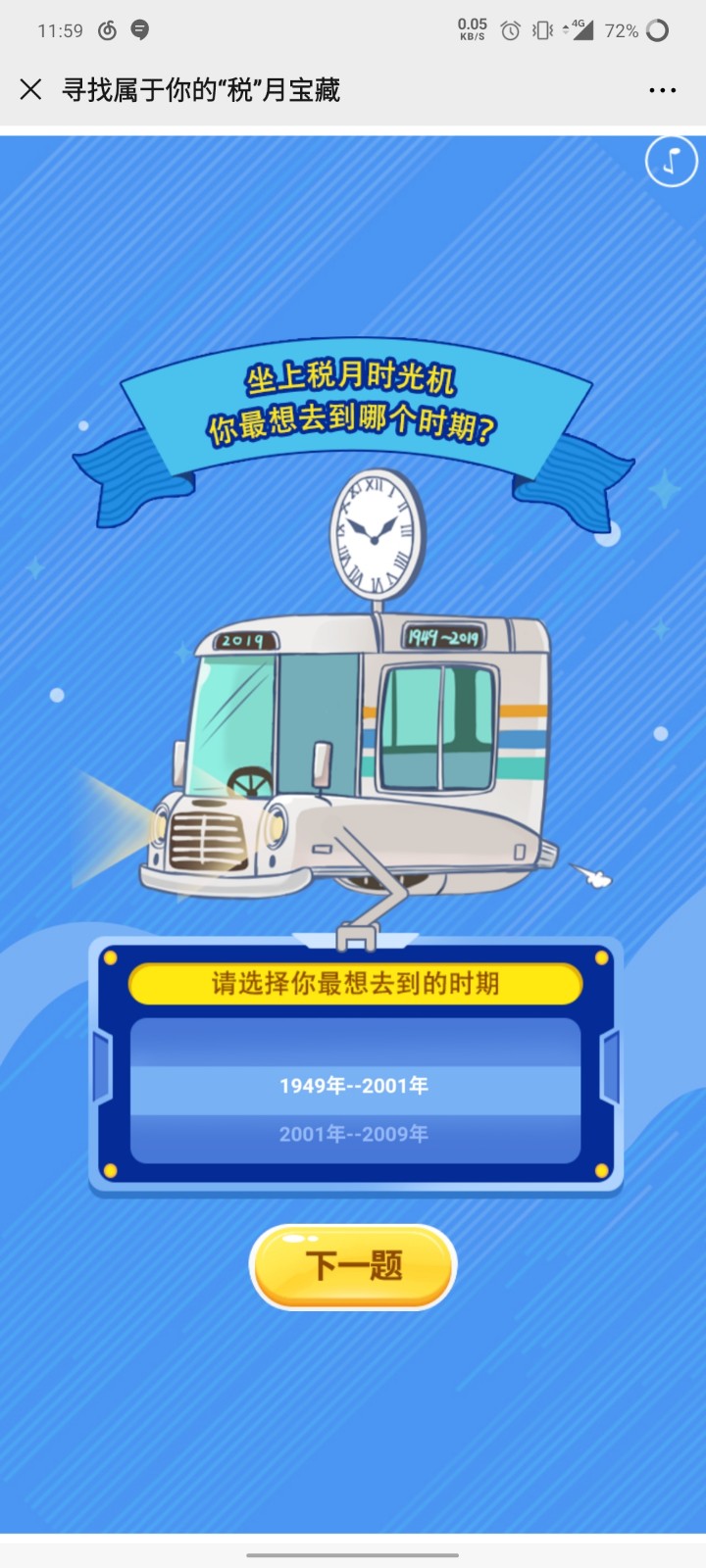The image size is (706, 1568).
Task: Select the 1949年--2001年 period
Action: (354, 1086)
